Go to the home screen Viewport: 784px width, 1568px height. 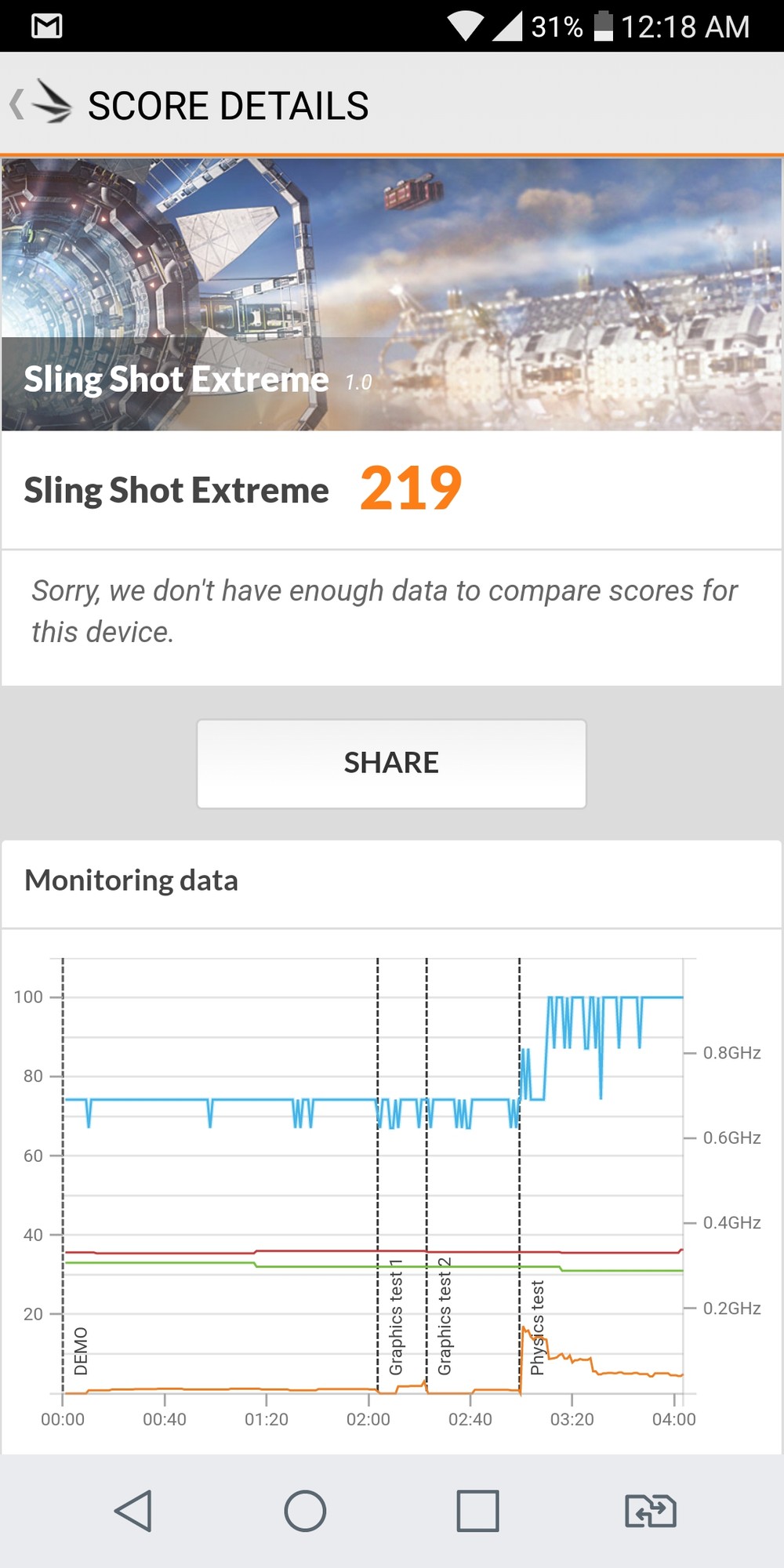pyautogui.click(x=305, y=1511)
